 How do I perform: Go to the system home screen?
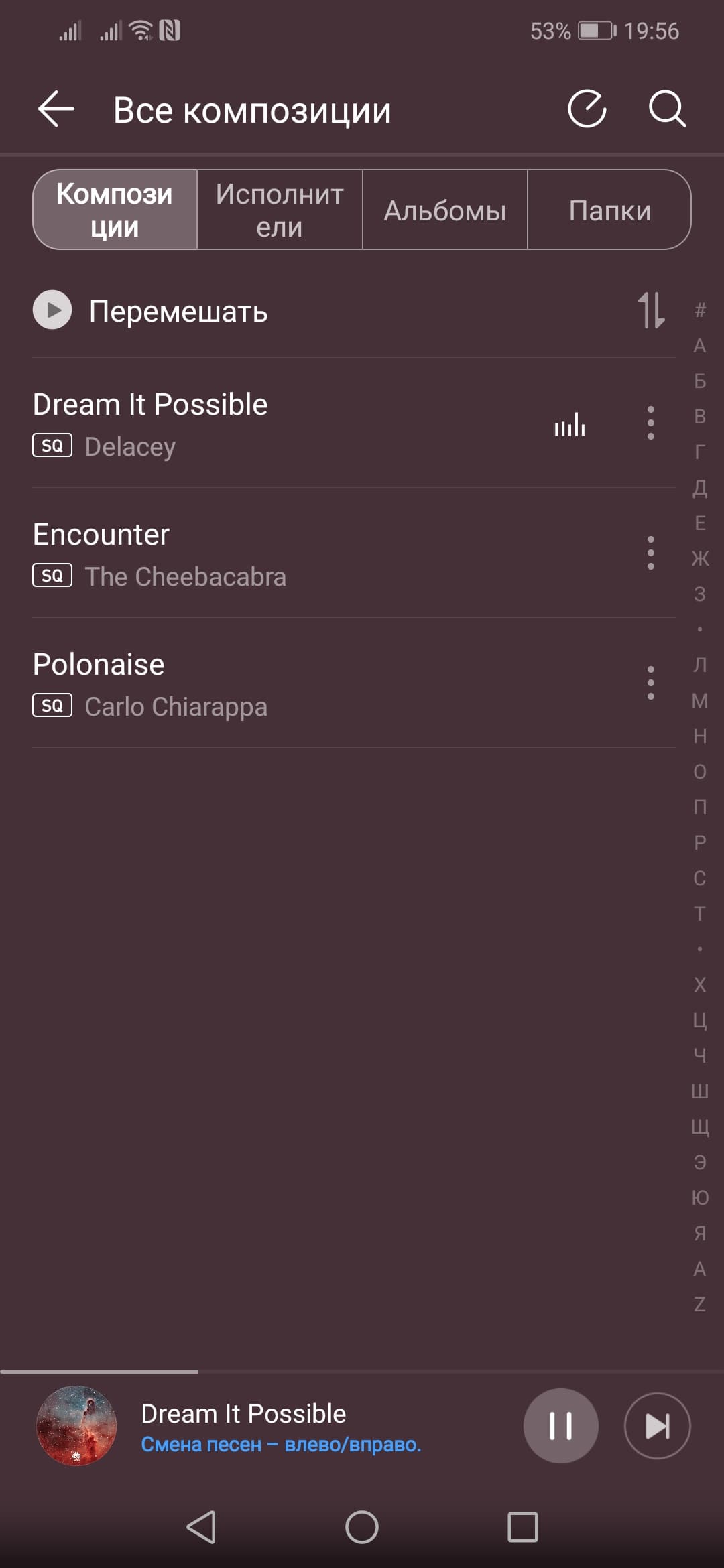362,1527
